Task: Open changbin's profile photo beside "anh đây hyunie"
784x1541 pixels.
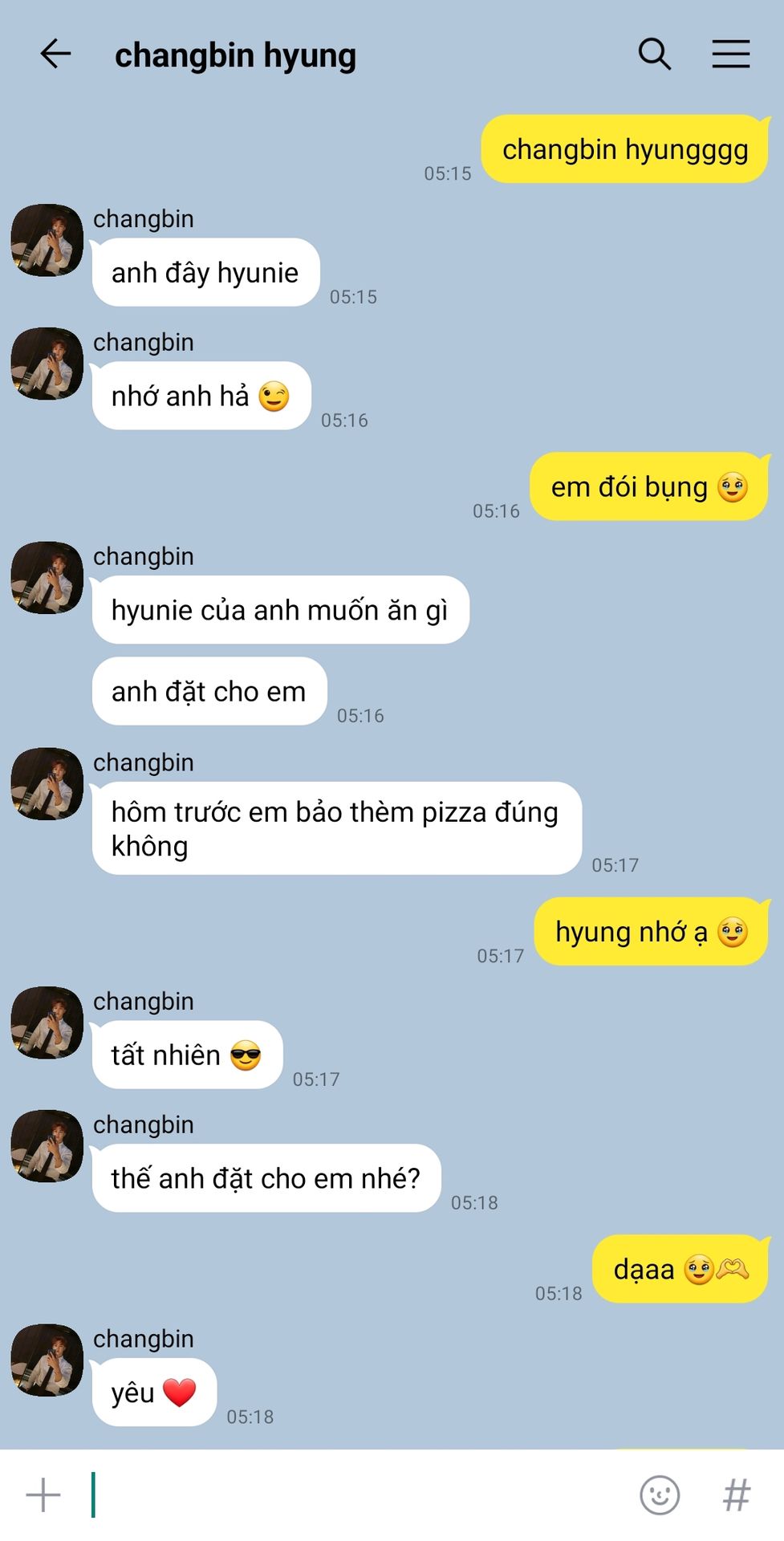Action: click(47, 240)
